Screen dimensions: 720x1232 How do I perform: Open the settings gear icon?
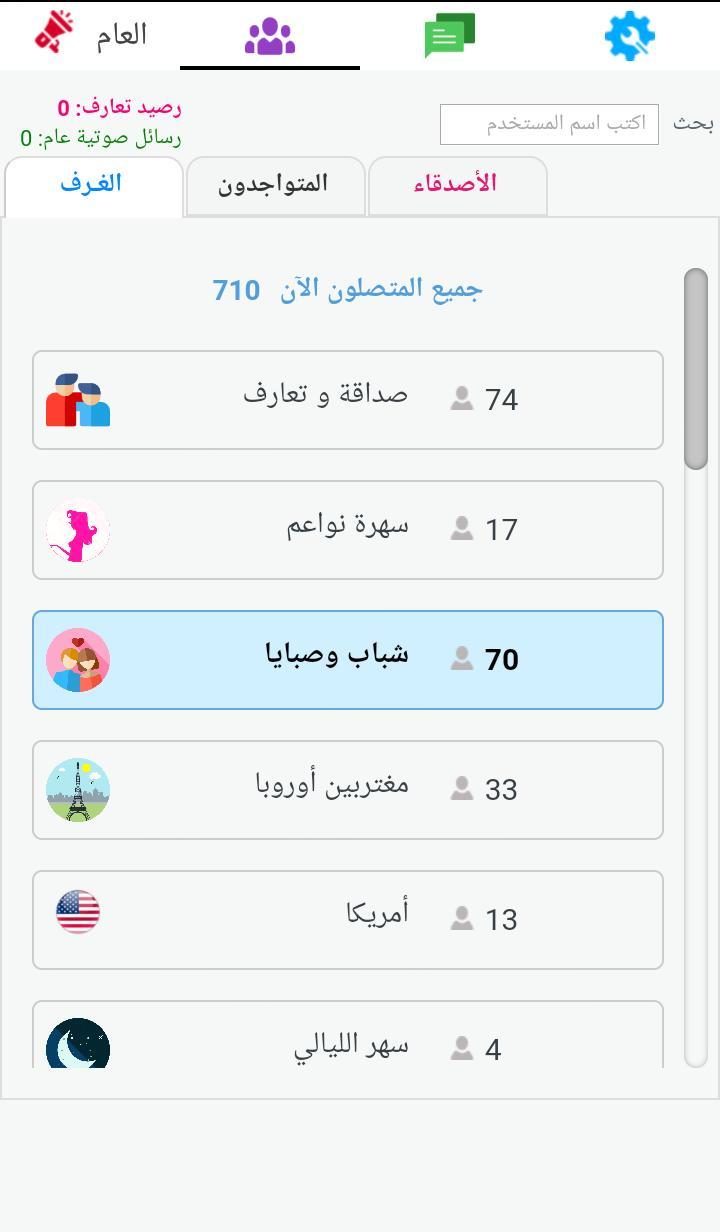629,33
